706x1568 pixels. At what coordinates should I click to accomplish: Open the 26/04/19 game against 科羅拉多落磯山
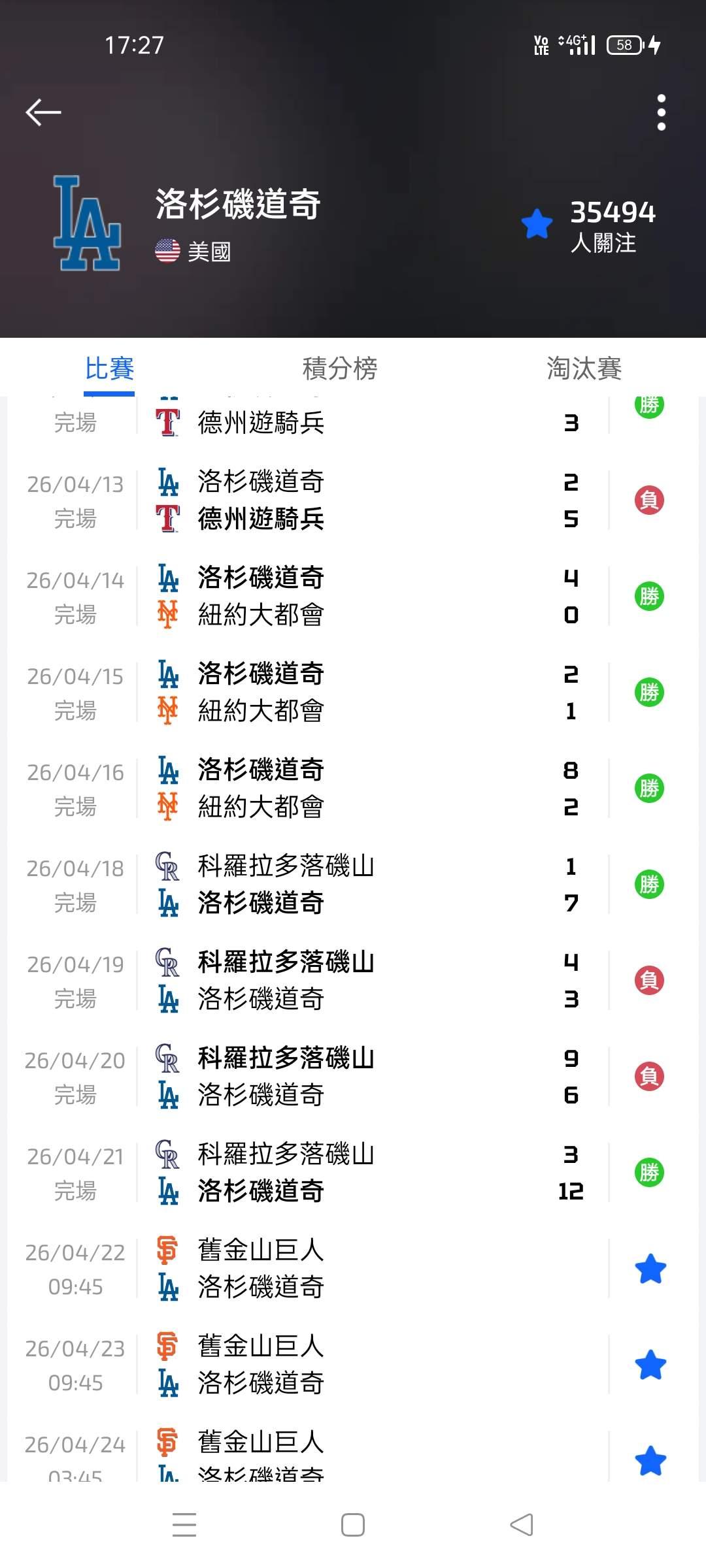coord(353,981)
